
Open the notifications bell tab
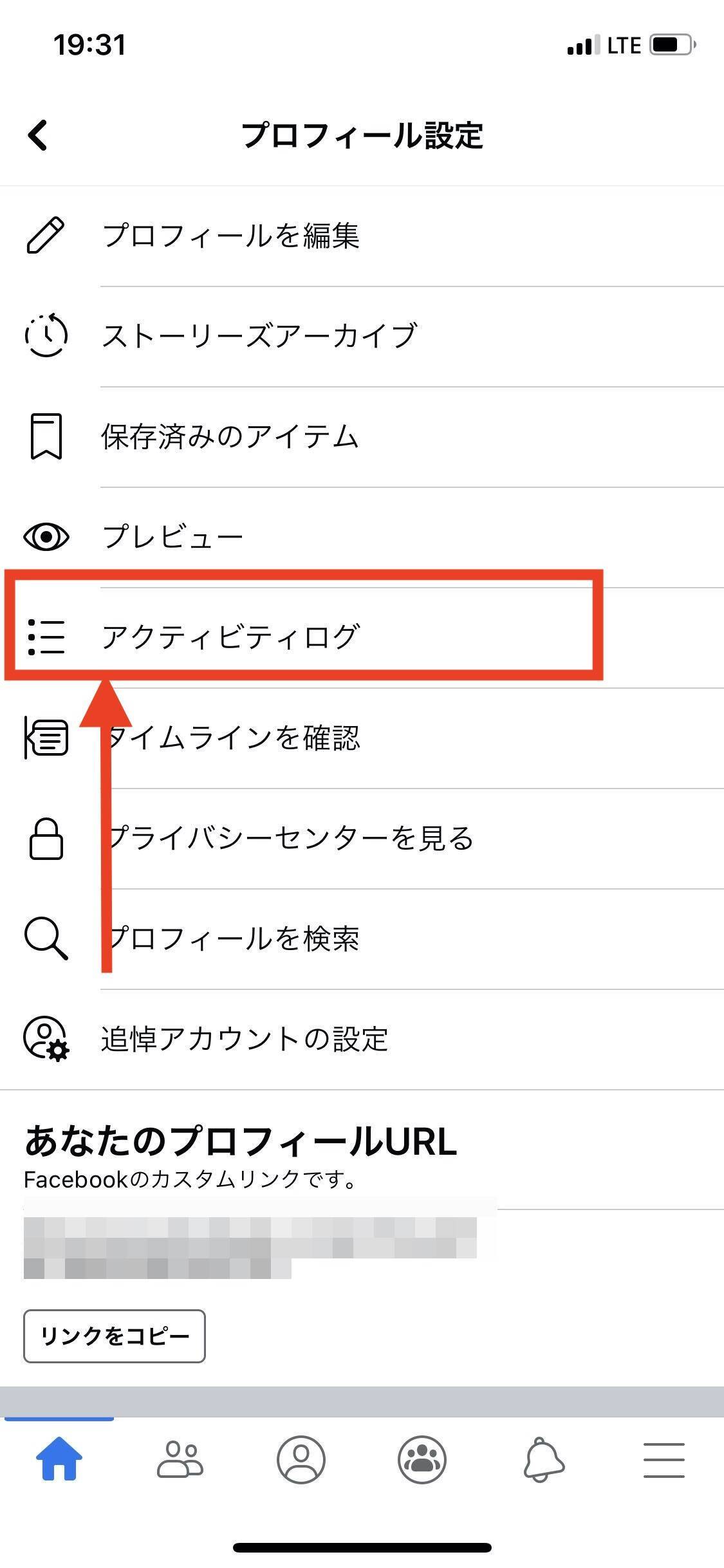[543, 1459]
